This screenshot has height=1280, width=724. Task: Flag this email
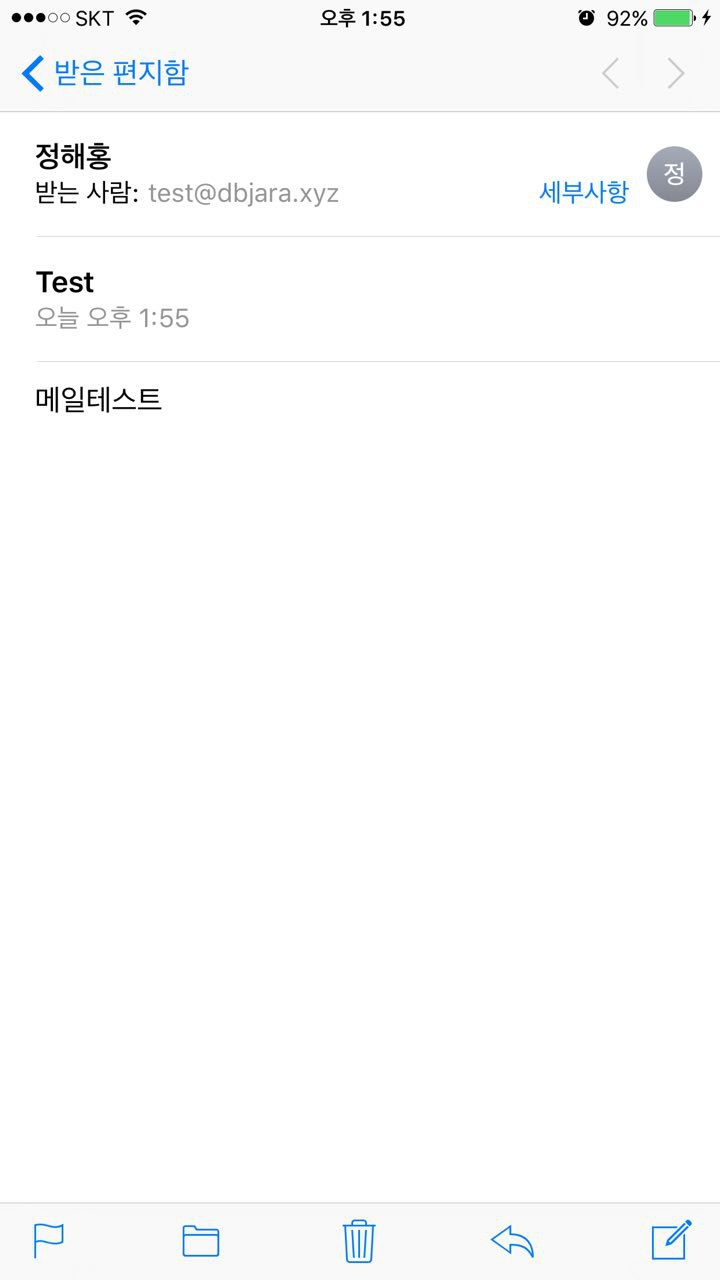49,1241
